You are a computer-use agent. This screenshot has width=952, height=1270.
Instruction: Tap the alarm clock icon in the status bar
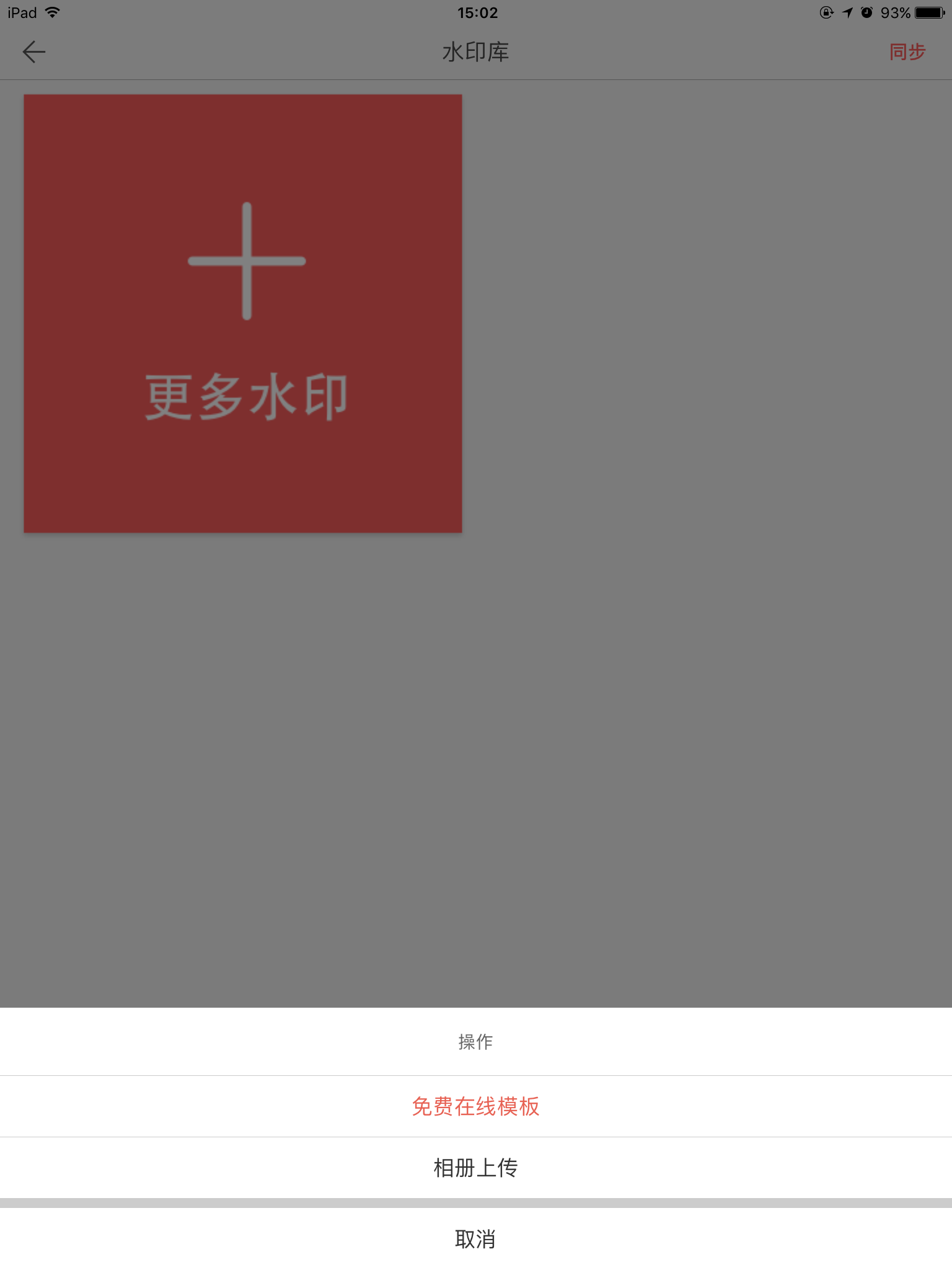867,11
